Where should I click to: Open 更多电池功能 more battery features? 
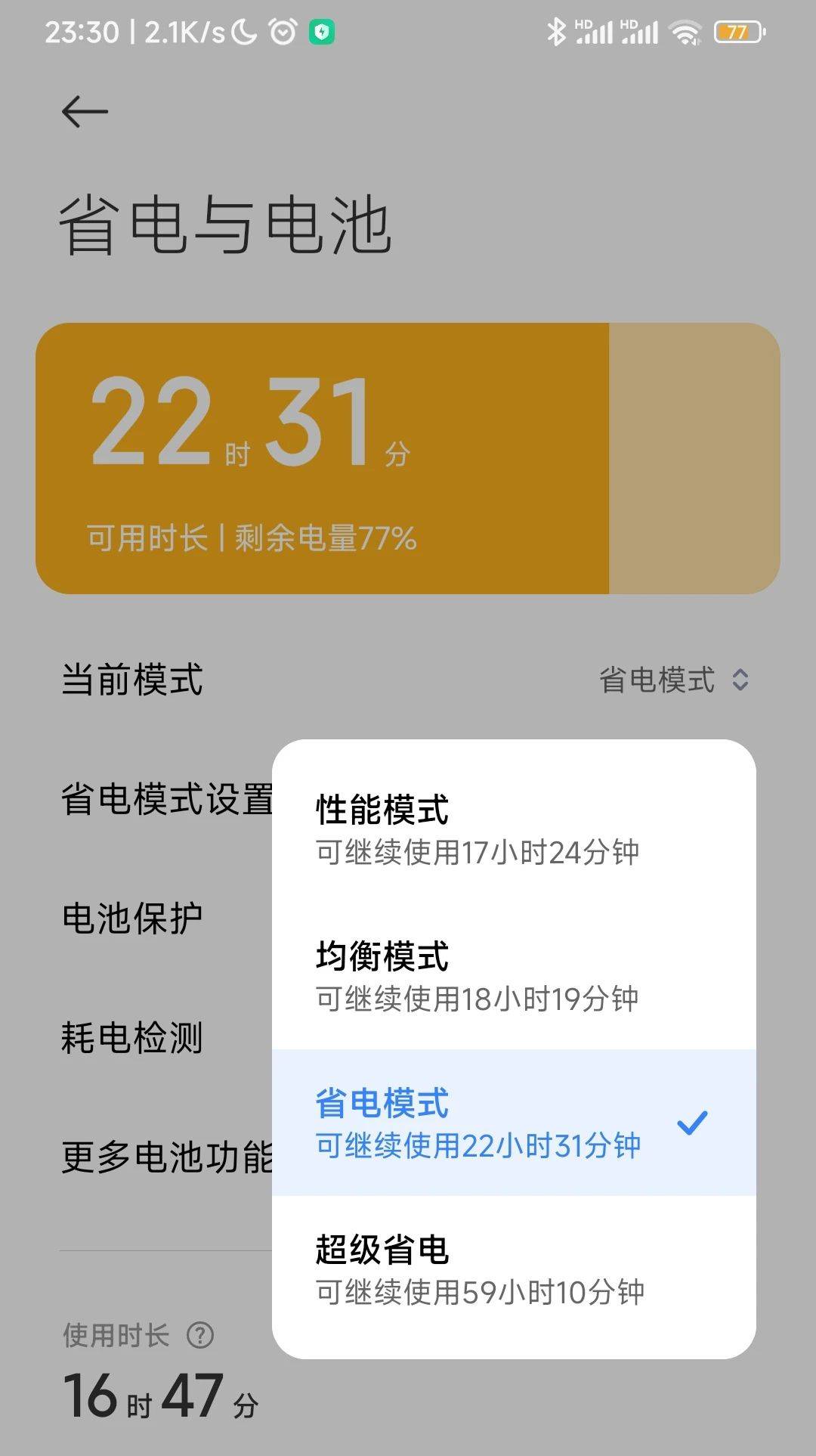point(167,1157)
